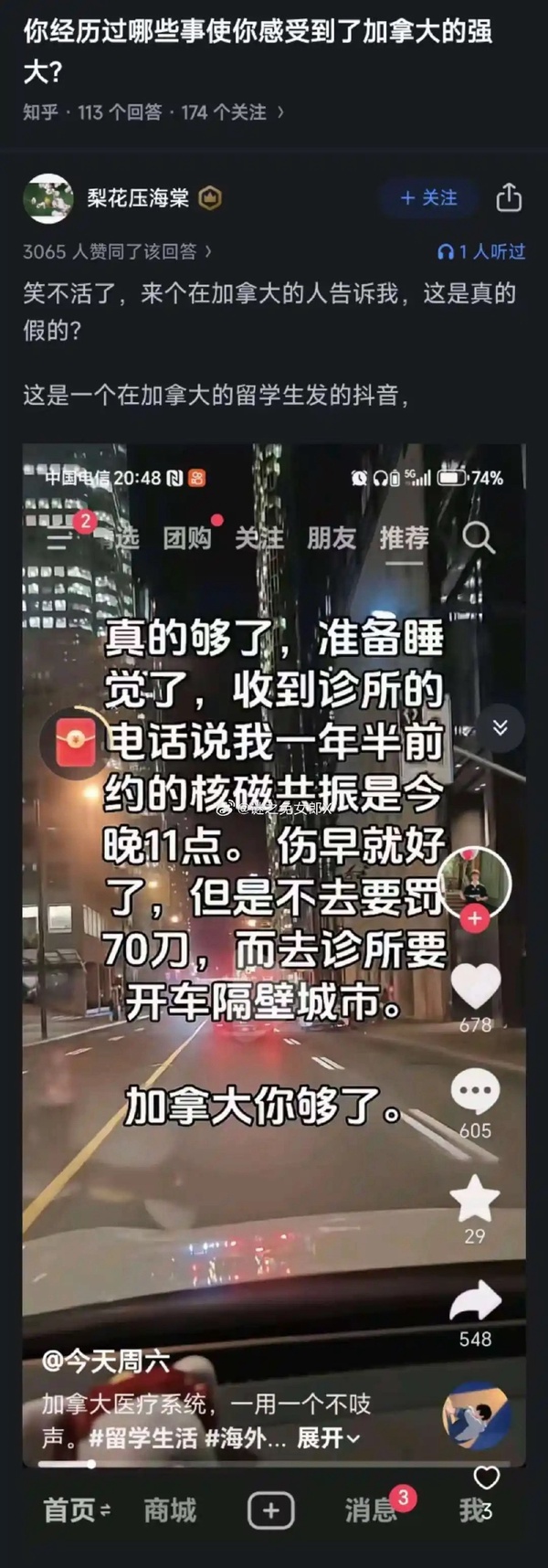
Task: Open the '1 人听过' audio listening link
Action: [481, 251]
